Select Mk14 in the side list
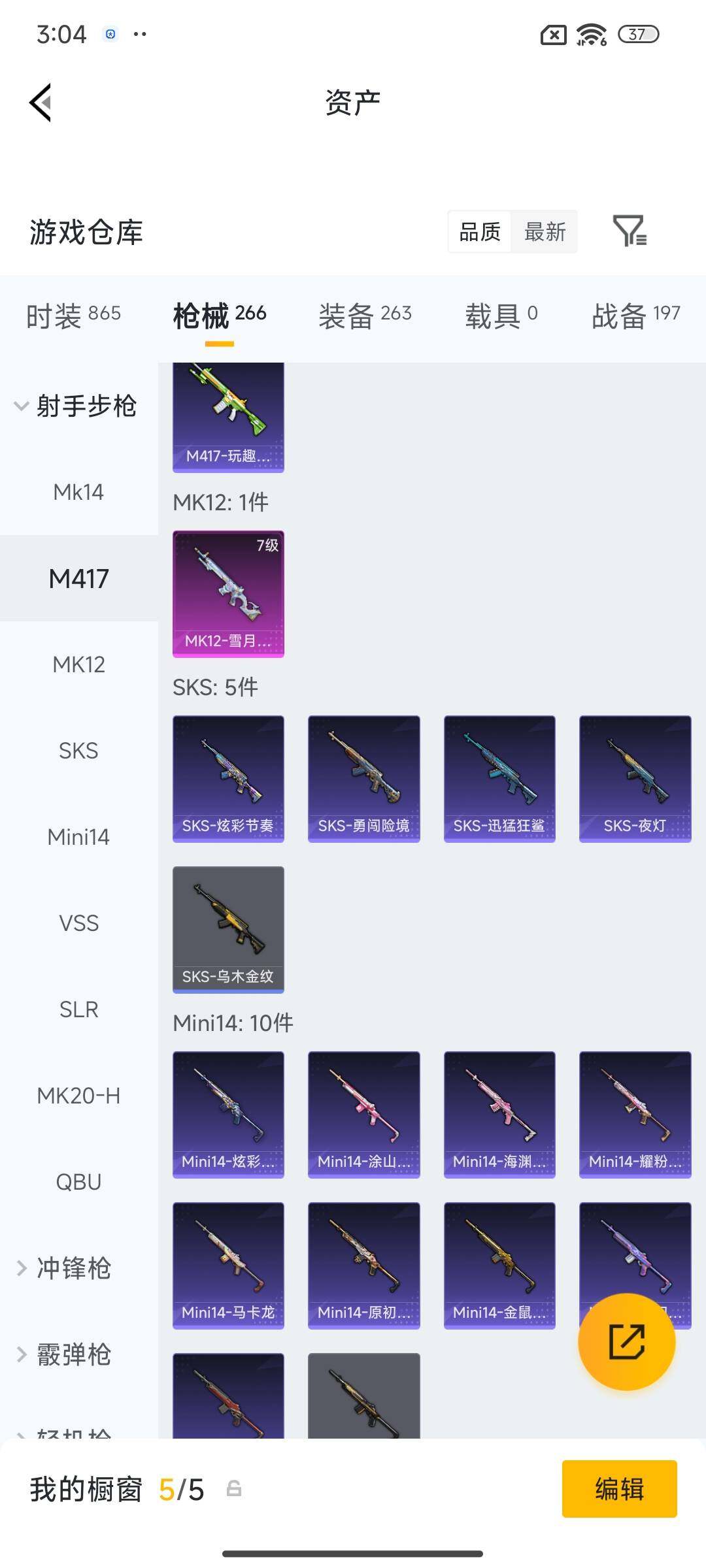 [78, 492]
